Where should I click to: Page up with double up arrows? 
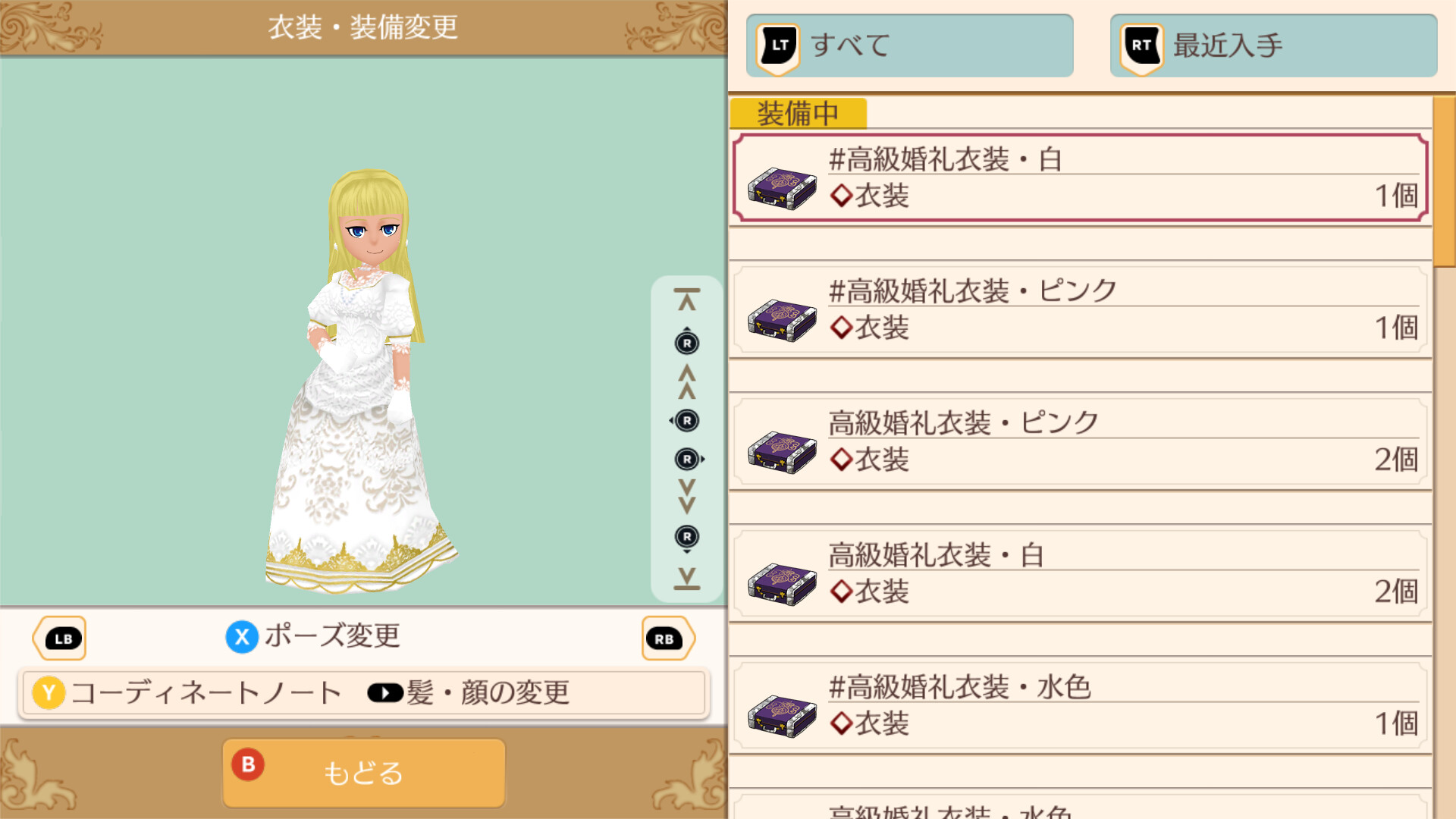point(687,381)
